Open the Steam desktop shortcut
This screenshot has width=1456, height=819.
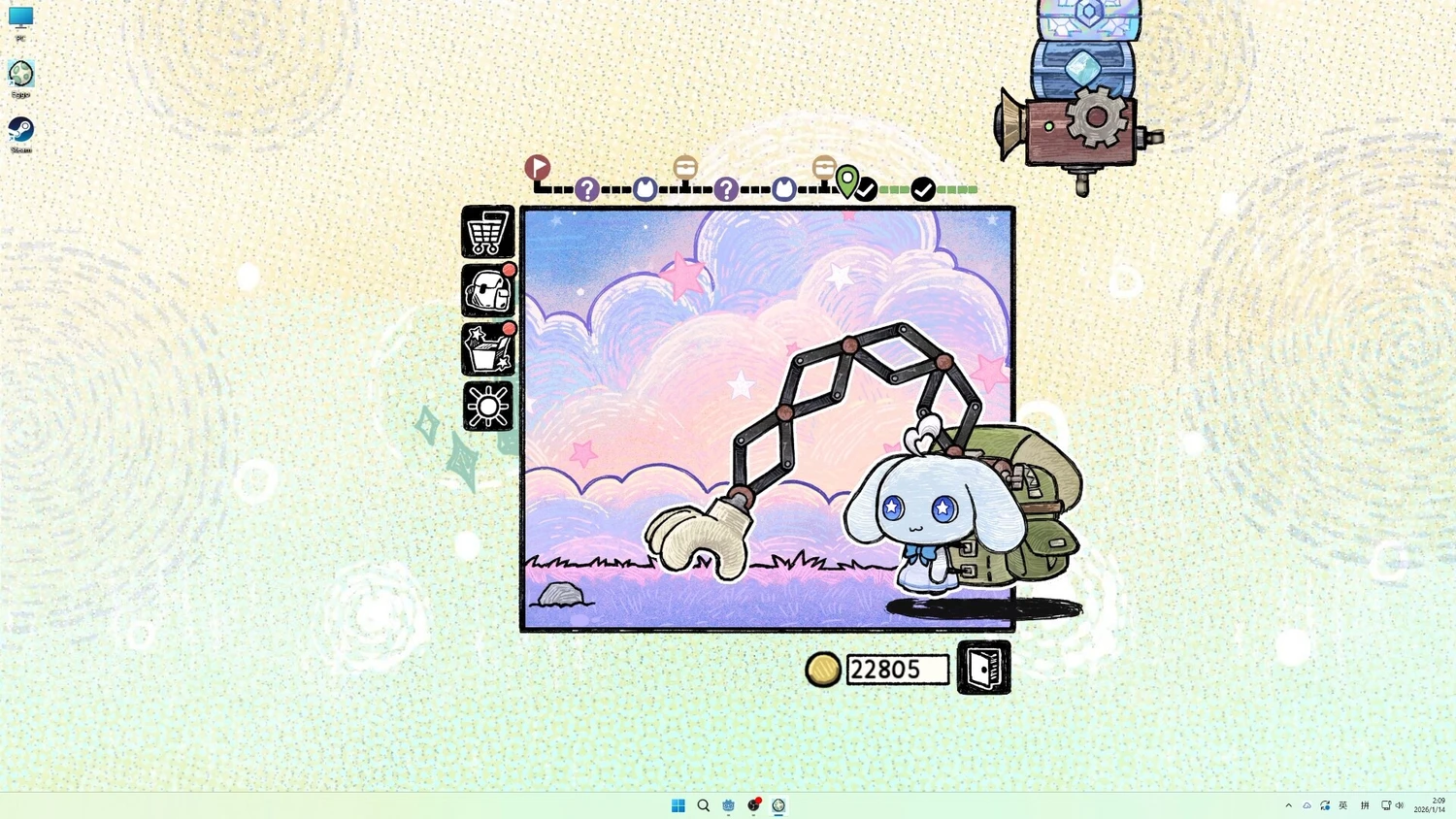[20, 131]
